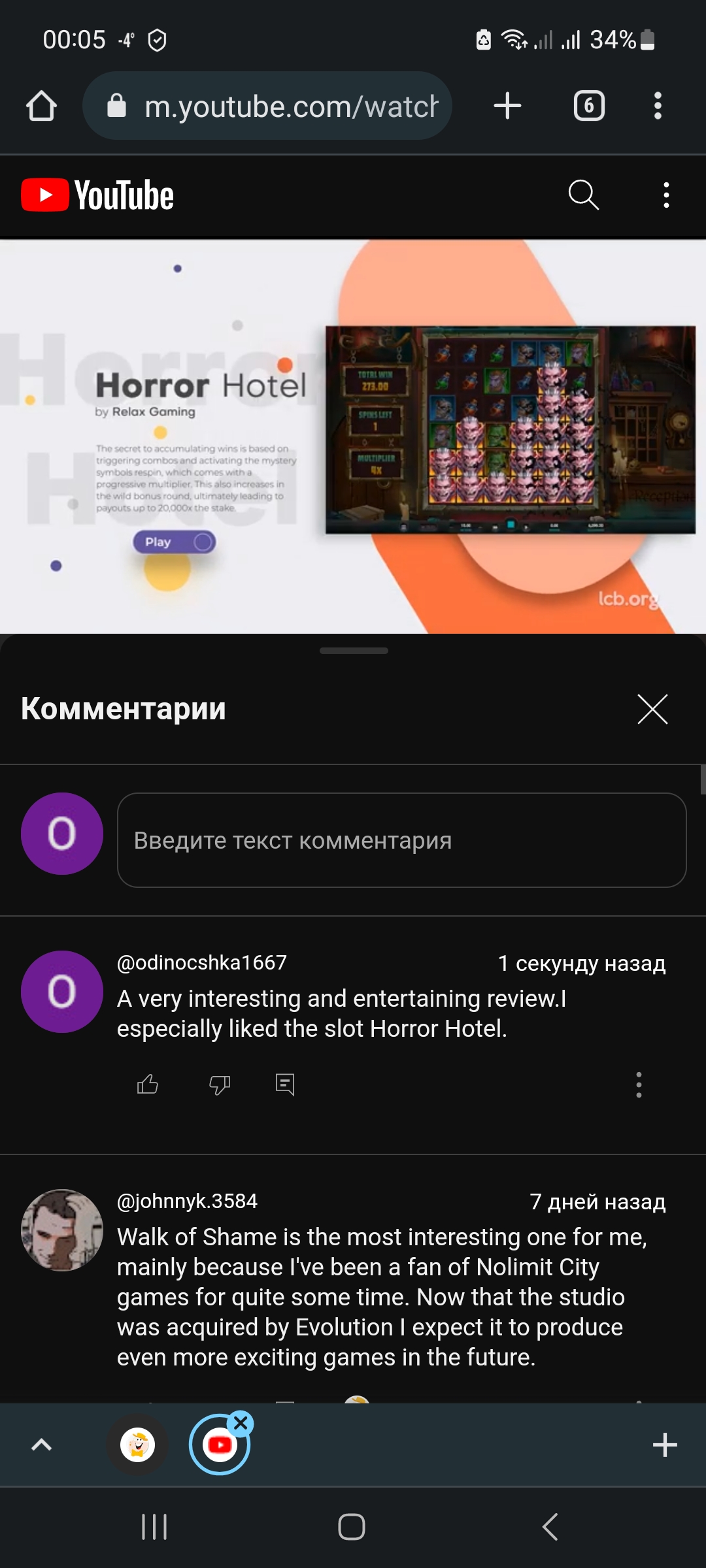Dislike the comment by @odinocshka1667

[x=220, y=1085]
